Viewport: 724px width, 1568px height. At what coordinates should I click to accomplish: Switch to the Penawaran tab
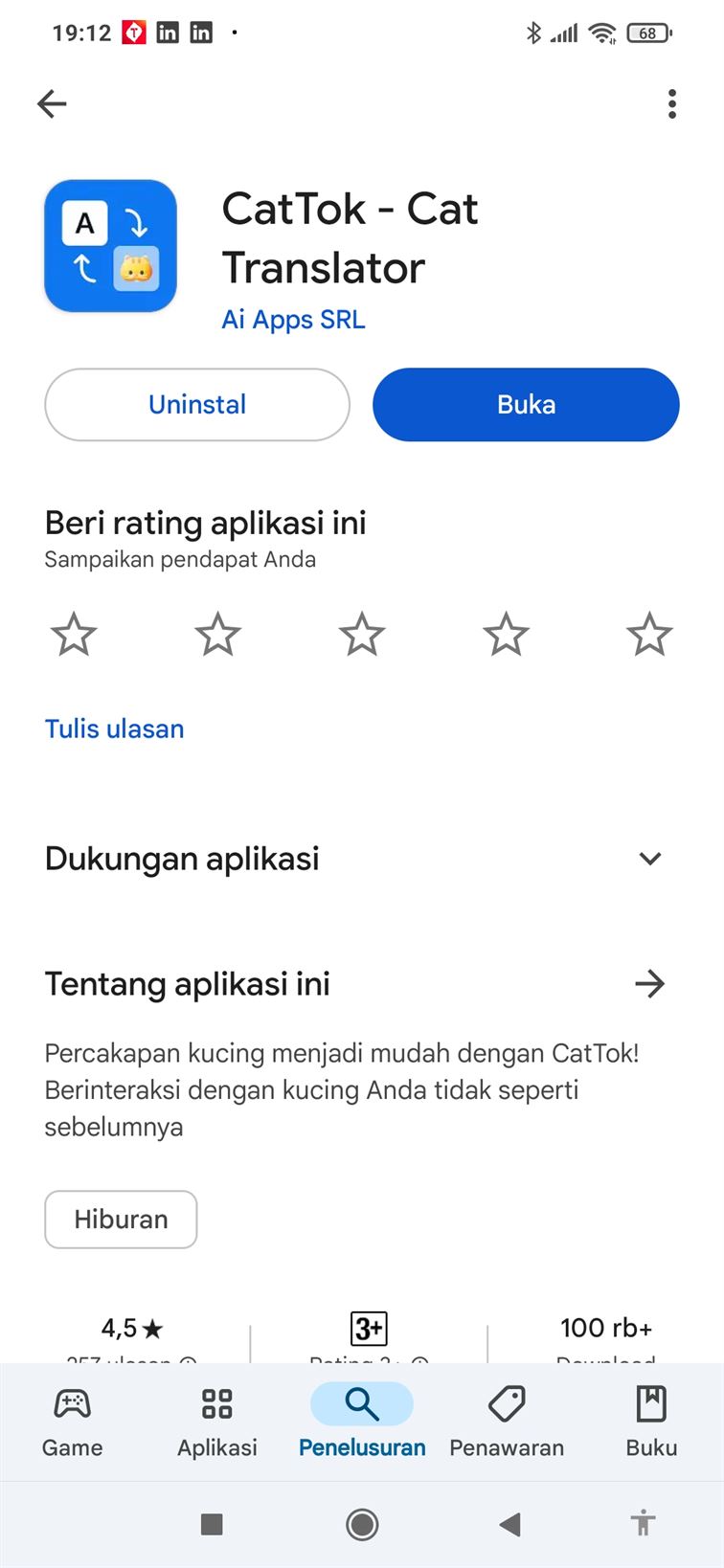pos(507,1422)
